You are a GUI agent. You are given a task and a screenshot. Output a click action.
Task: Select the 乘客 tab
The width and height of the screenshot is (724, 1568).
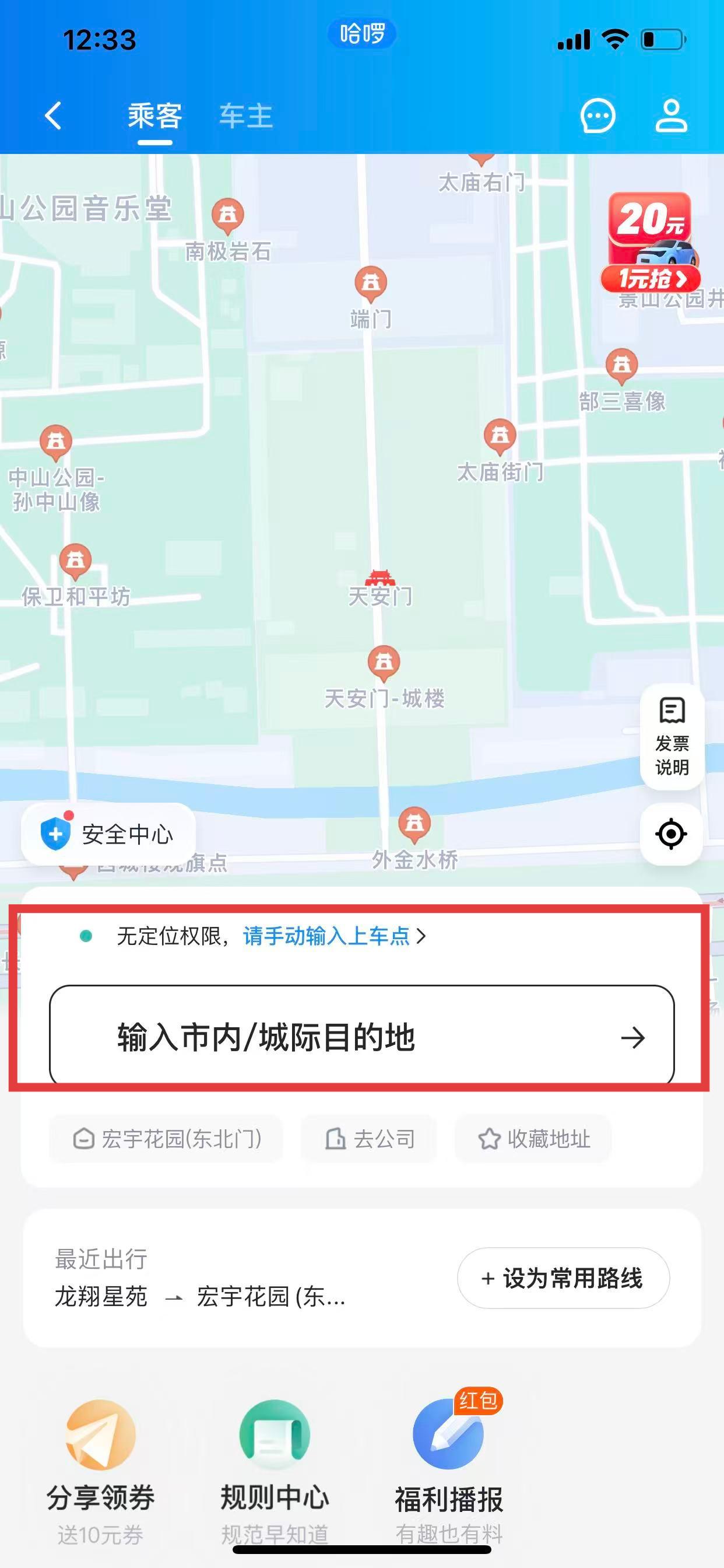154,116
